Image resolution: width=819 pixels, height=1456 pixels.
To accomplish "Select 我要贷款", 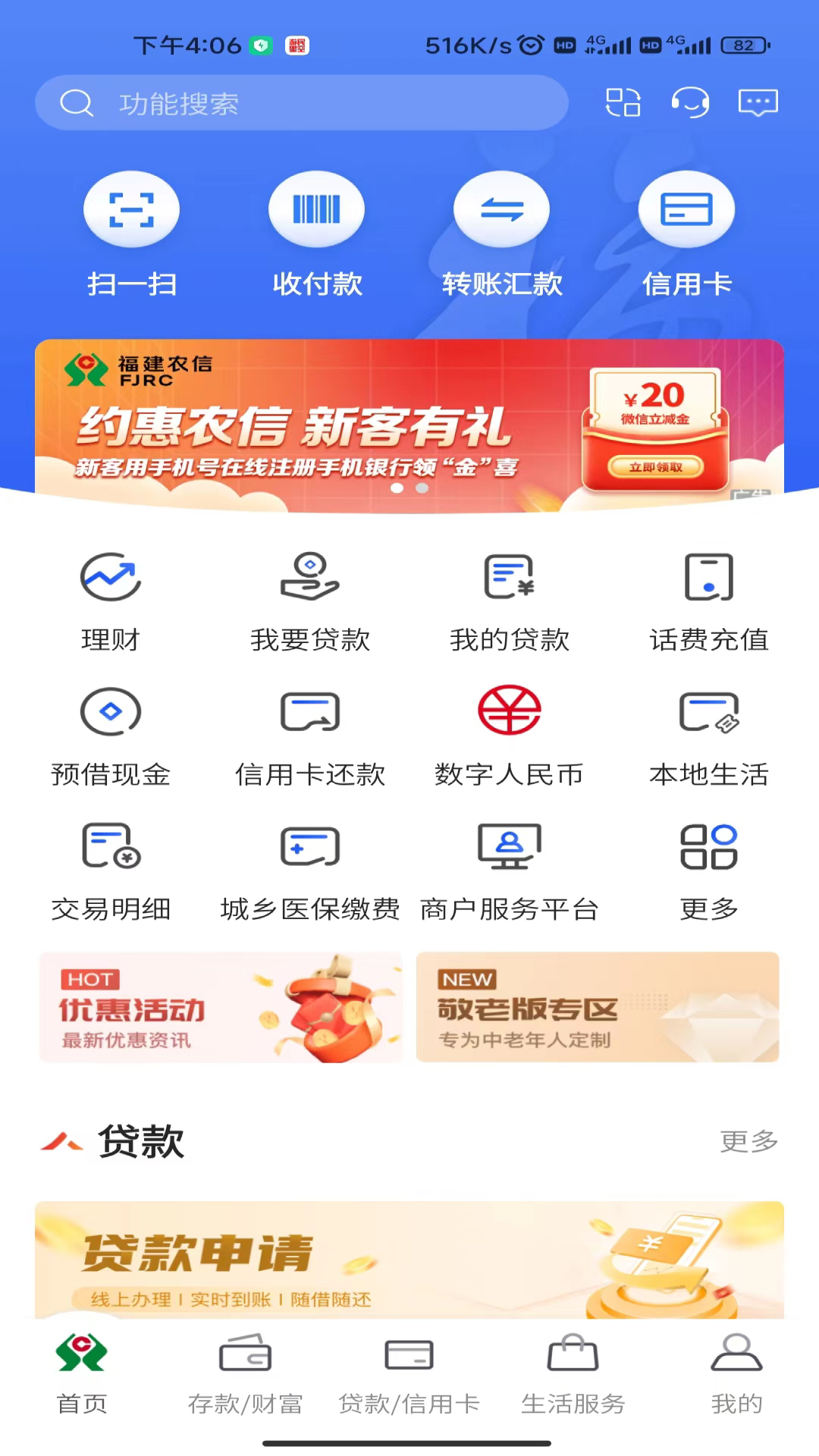I will coord(310,601).
